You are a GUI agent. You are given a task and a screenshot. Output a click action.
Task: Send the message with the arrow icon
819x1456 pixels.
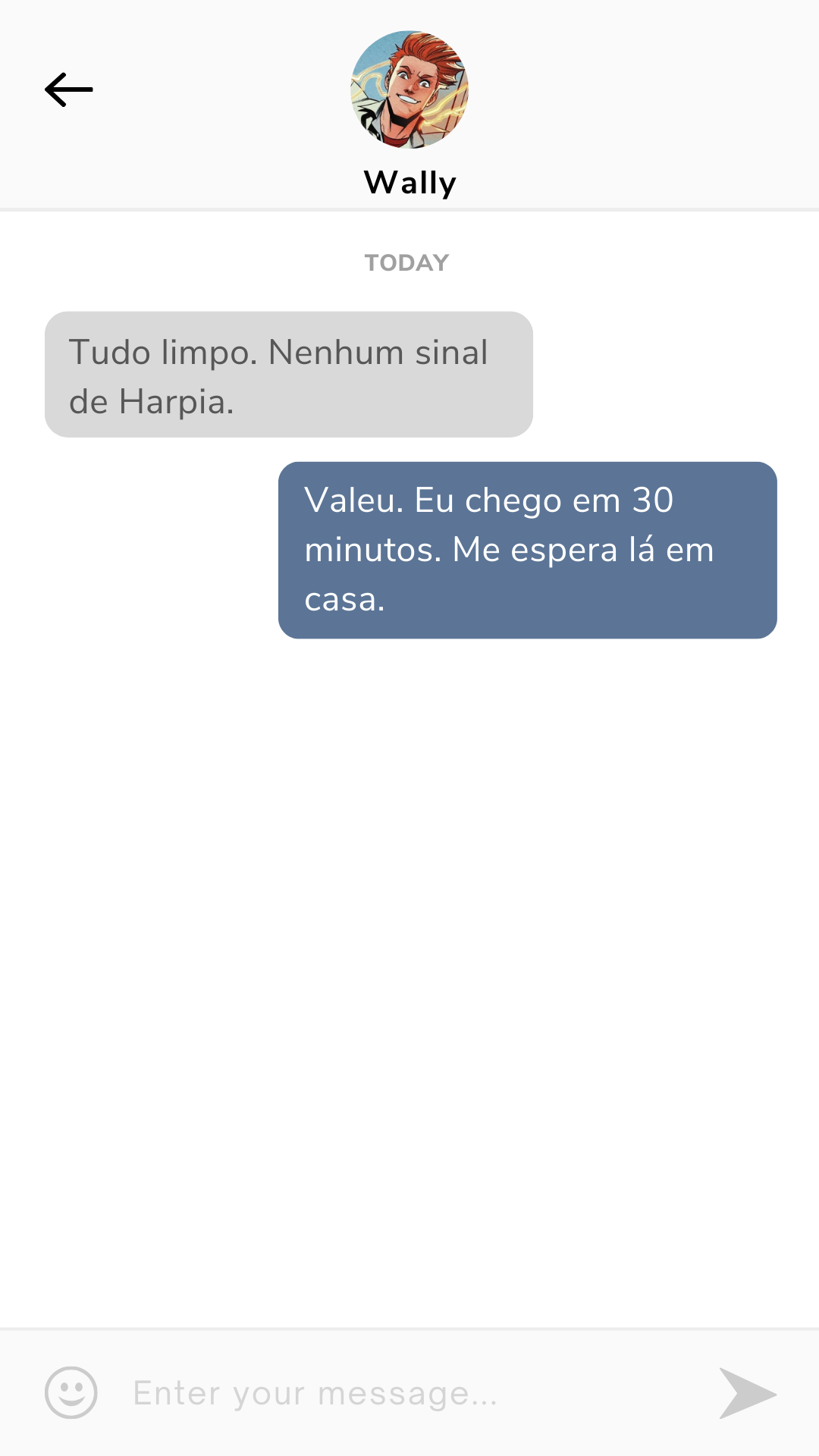[x=748, y=1393]
